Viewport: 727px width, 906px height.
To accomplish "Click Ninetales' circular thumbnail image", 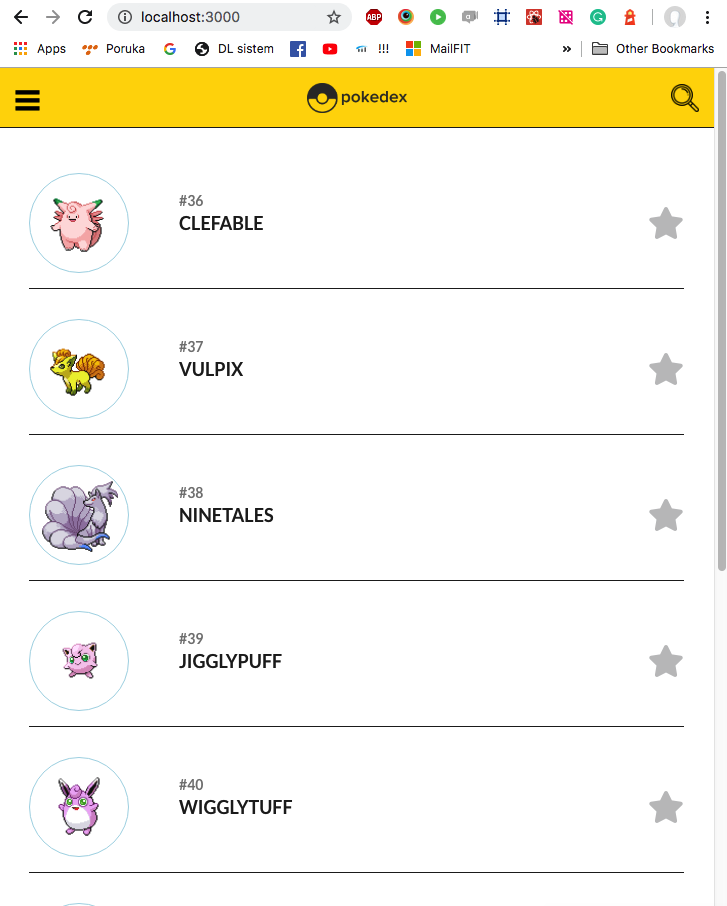I will (79, 515).
